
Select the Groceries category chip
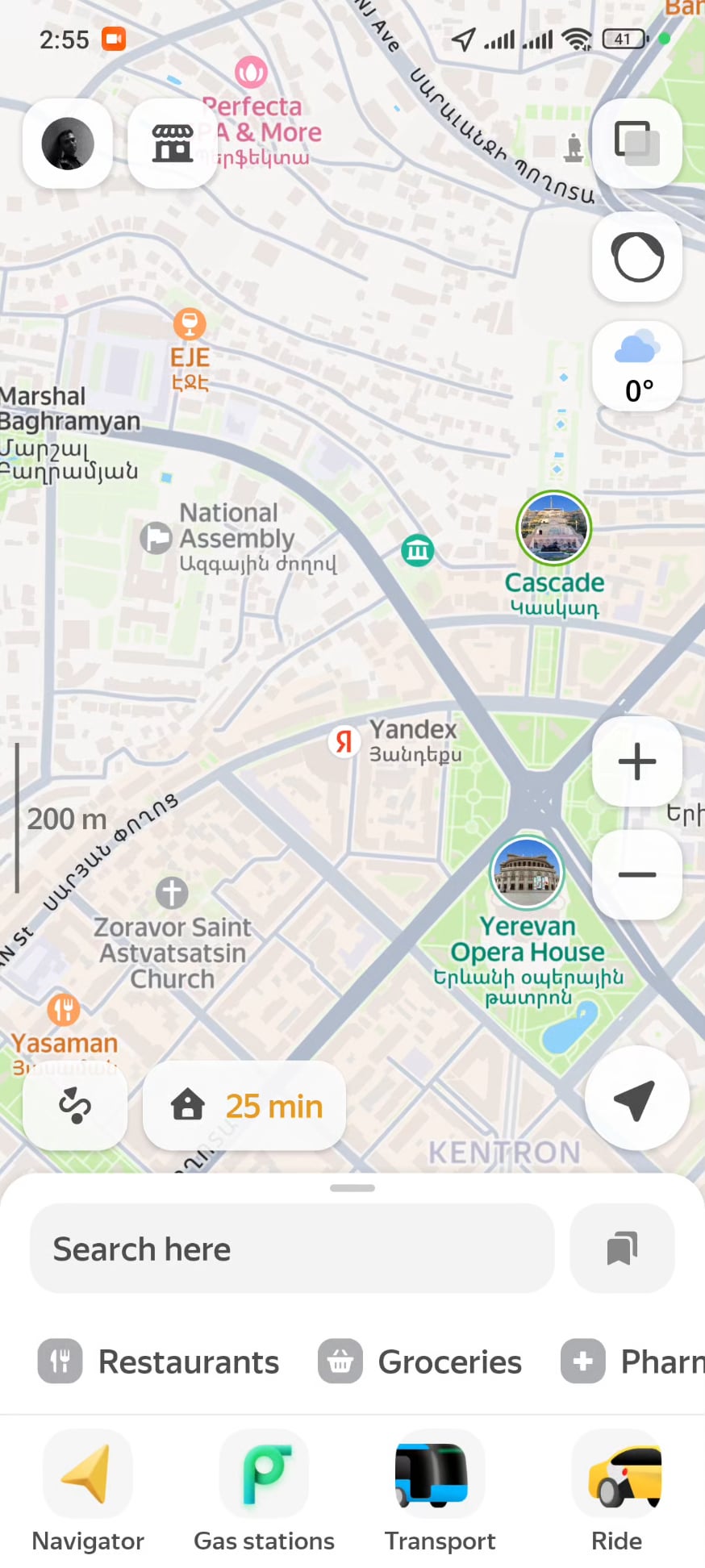click(420, 1362)
